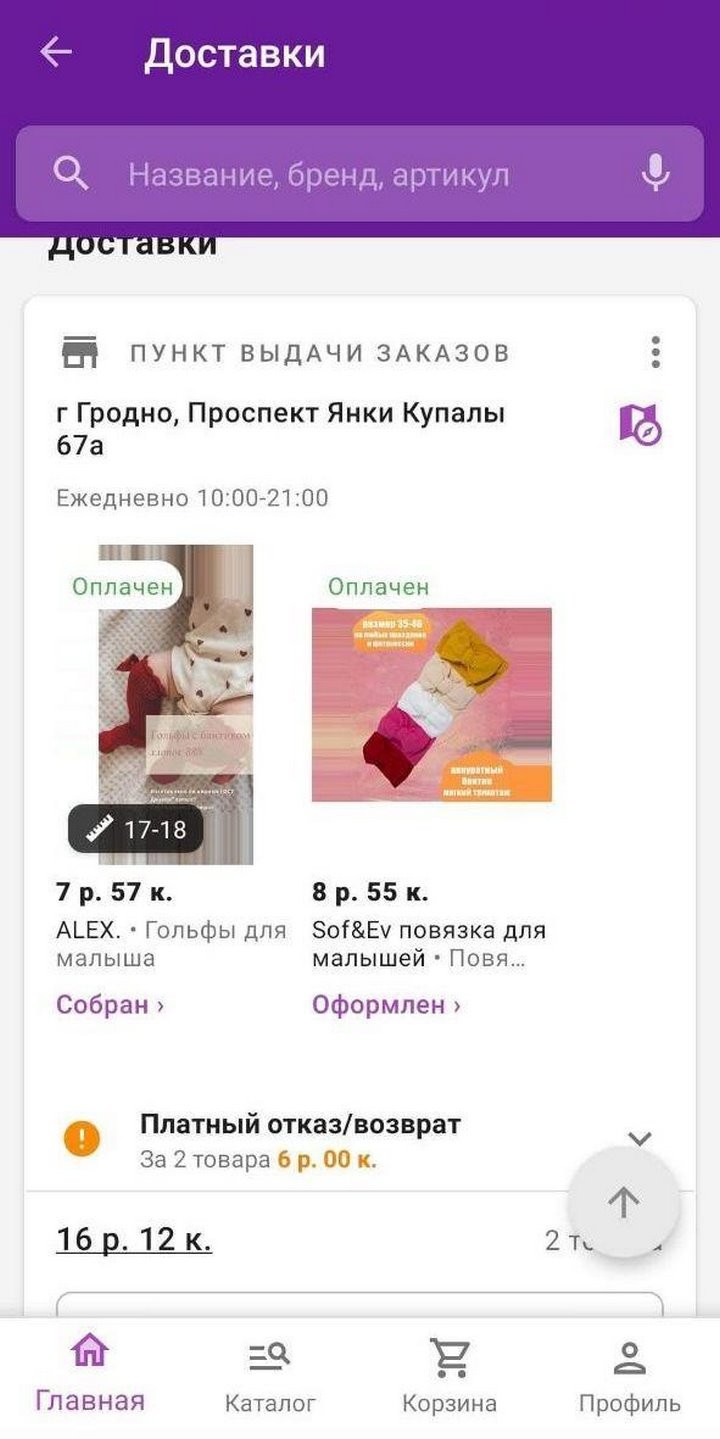Click the back arrow in the header
The width and height of the screenshot is (720, 1439).
point(57,53)
